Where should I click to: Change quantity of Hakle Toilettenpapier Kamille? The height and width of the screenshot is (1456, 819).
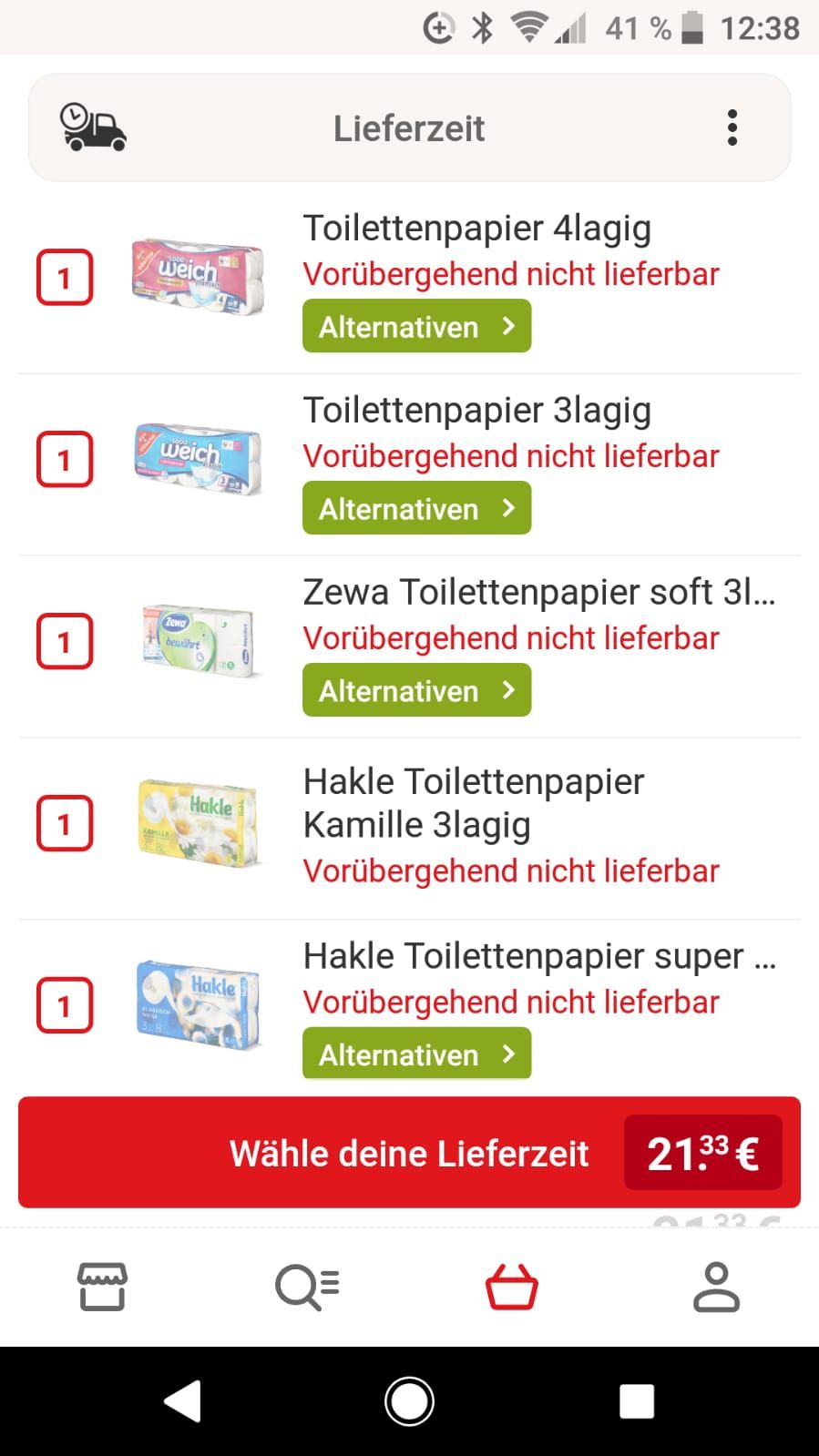point(65,823)
